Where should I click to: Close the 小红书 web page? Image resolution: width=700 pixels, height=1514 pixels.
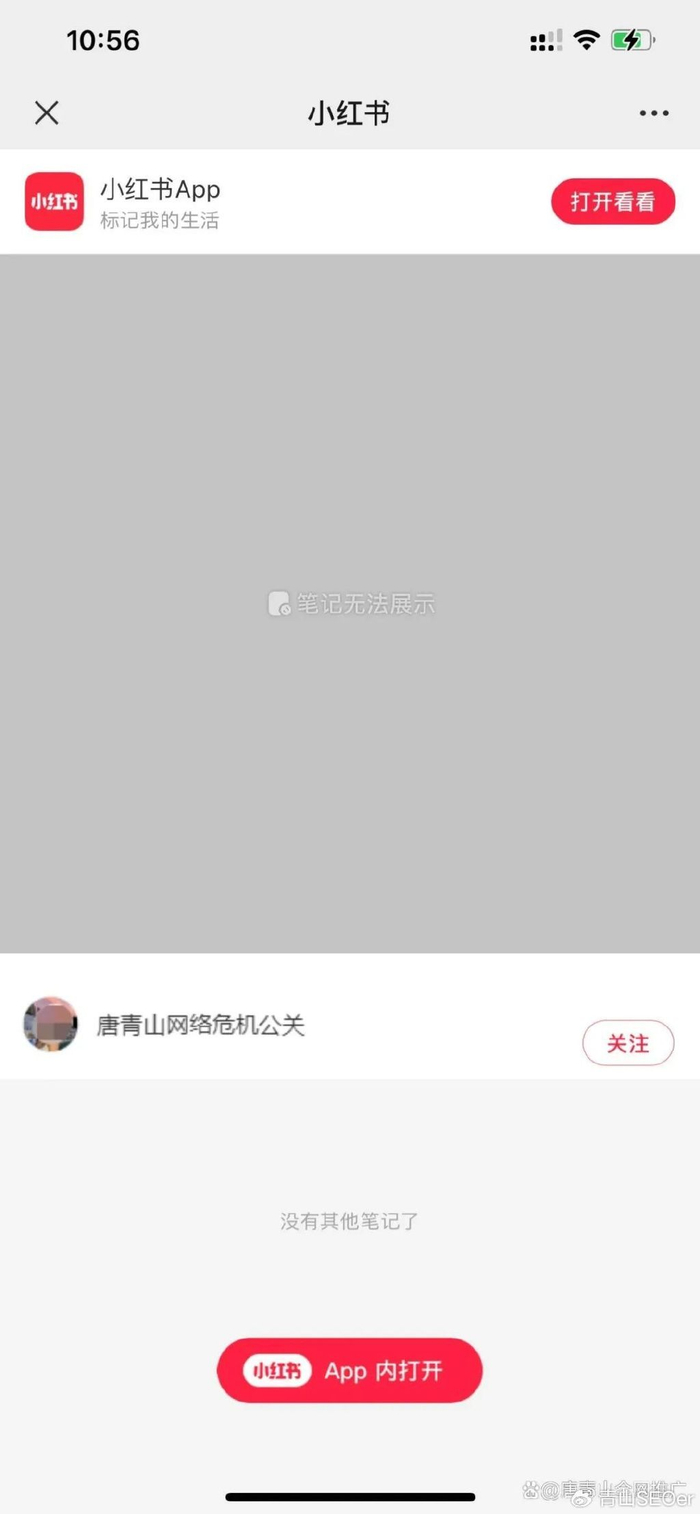coord(46,113)
